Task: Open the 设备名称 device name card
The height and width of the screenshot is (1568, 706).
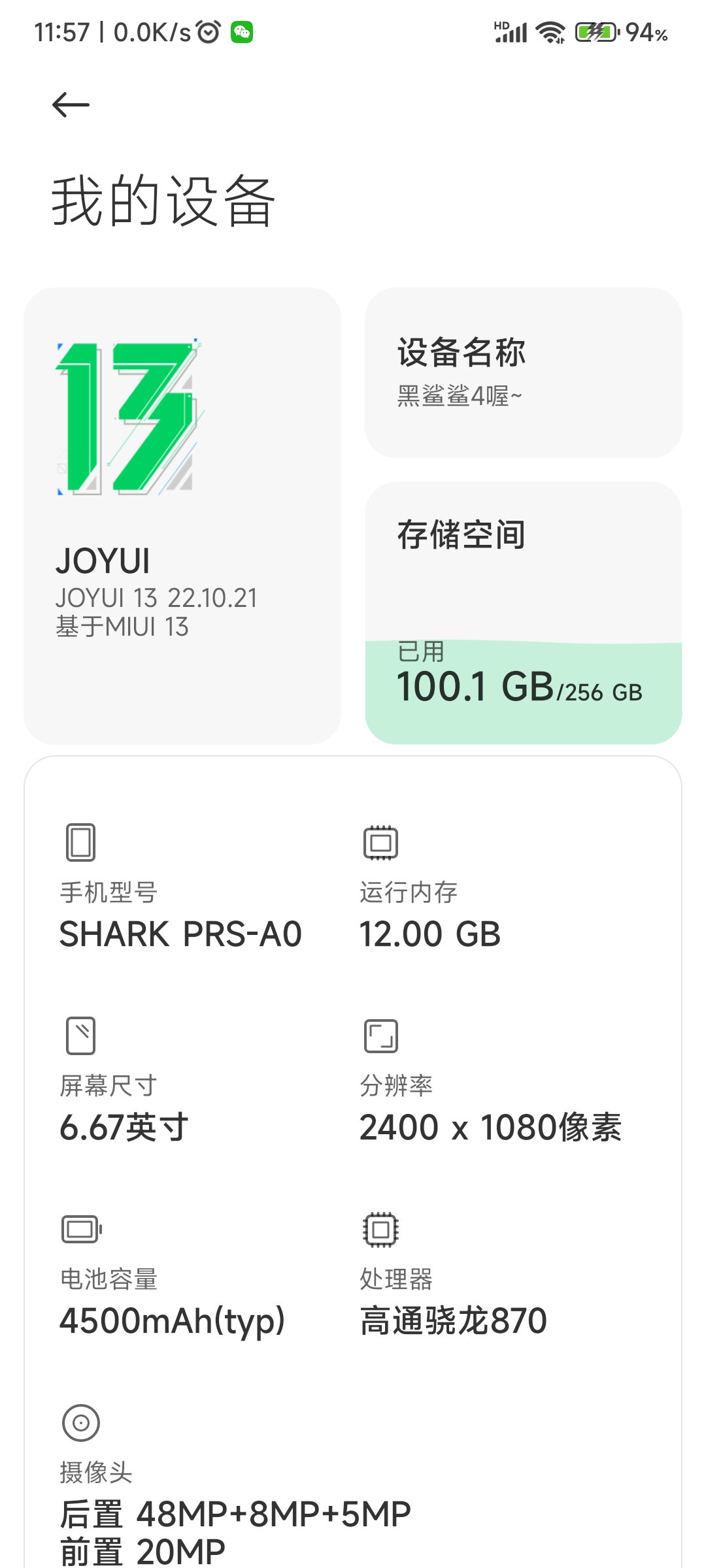Action: (x=523, y=372)
